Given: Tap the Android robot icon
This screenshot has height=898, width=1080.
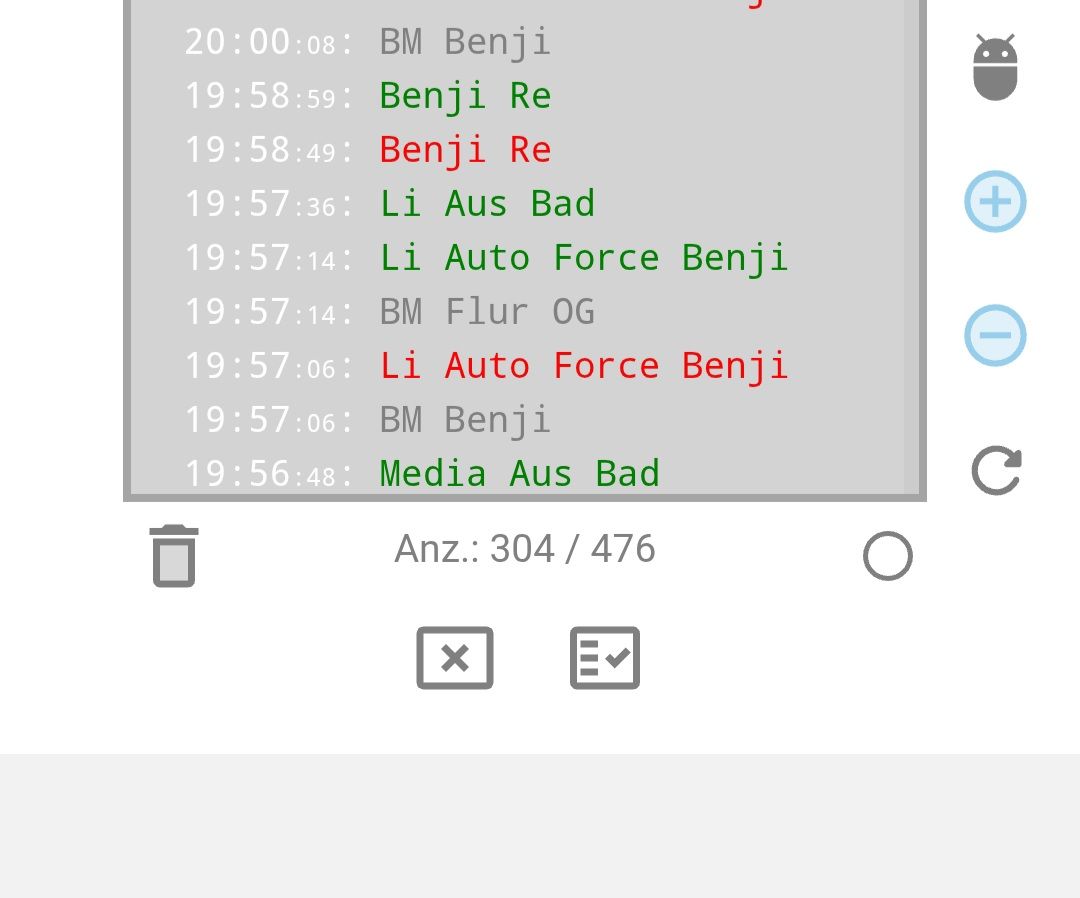Looking at the screenshot, I should coord(995,67).
